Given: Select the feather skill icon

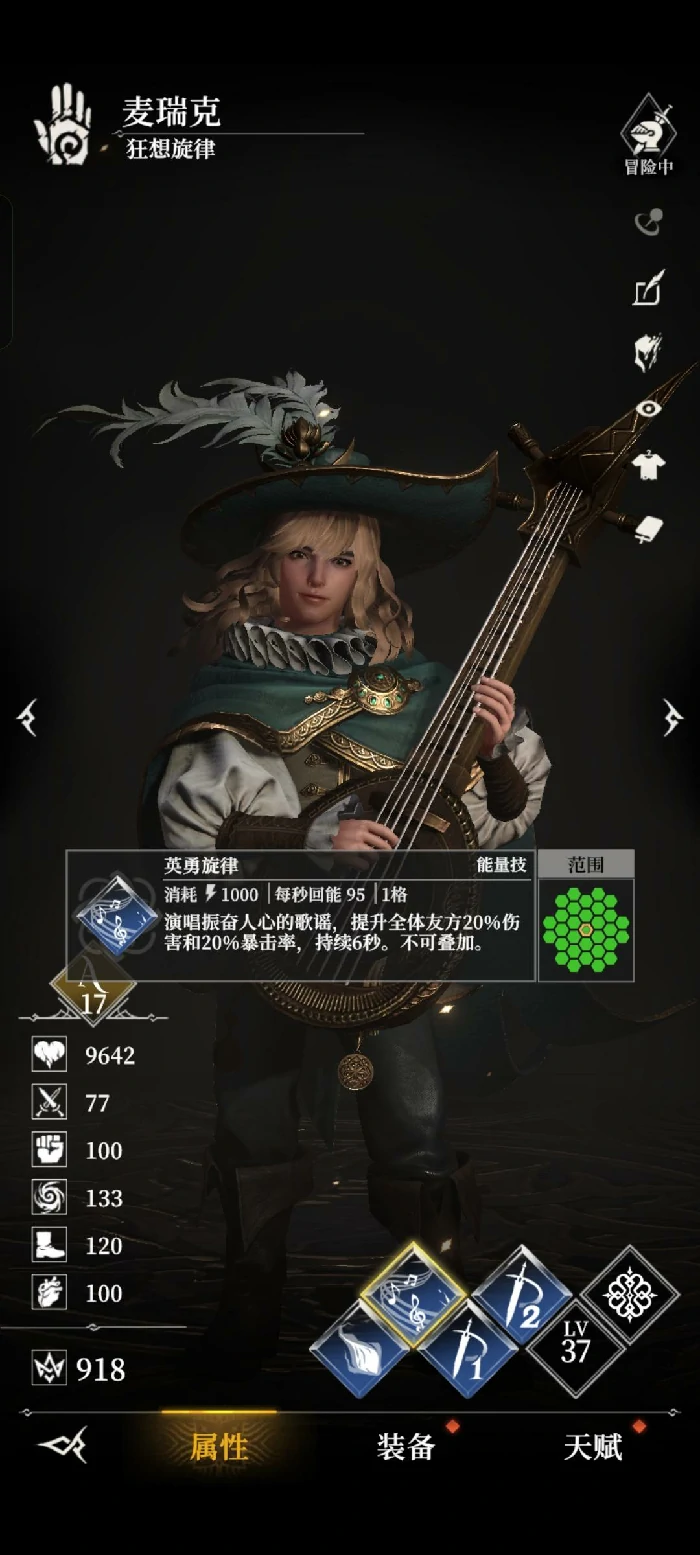Looking at the screenshot, I should pos(357,1349).
